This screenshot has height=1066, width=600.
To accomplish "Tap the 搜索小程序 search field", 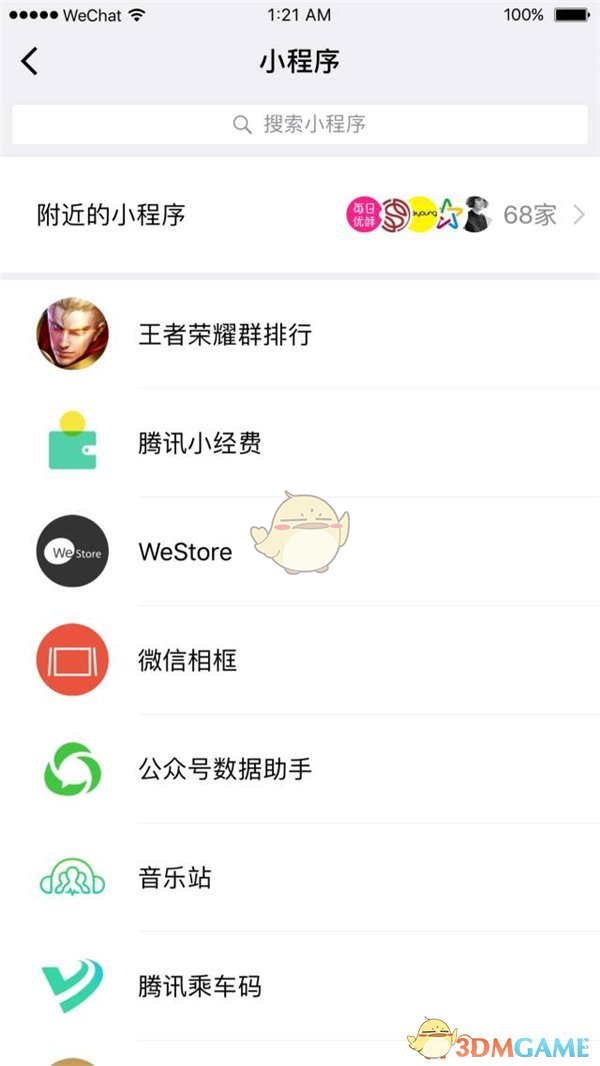I will point(300,125).
